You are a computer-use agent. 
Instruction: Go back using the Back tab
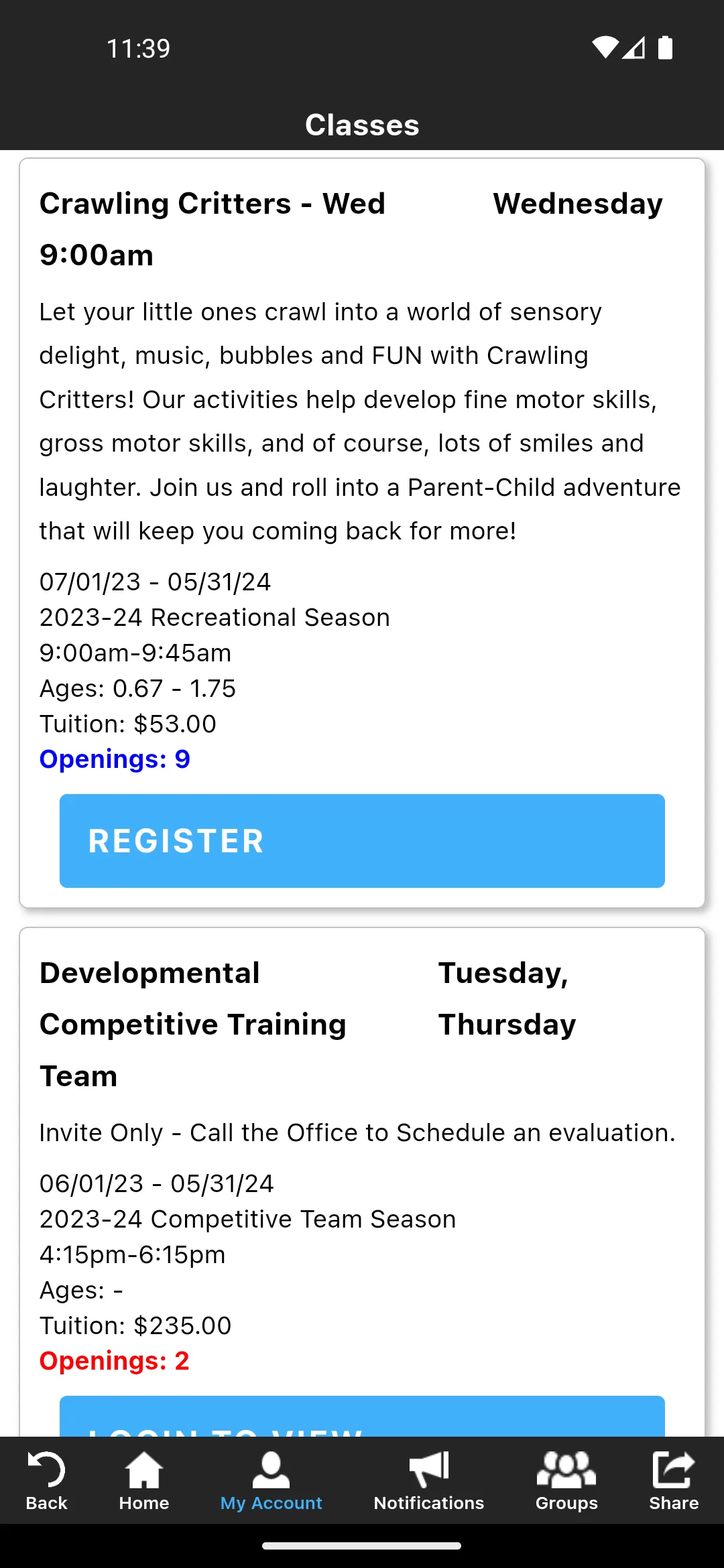click(x=46, y=1481)
